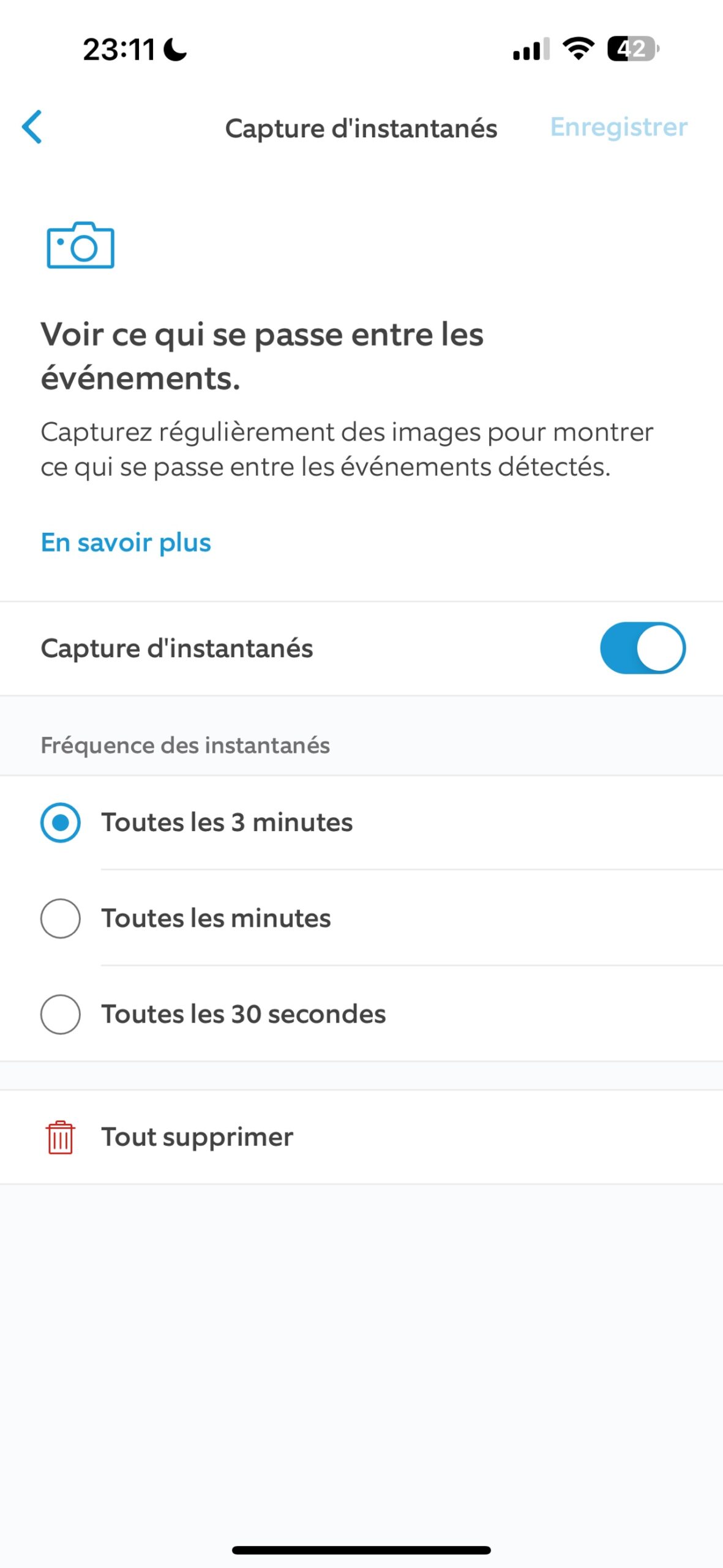This screenshot has height=1568, width=723.
Task: Tap Tout supprimer to delete snapshots
Action: (196, 1137)
